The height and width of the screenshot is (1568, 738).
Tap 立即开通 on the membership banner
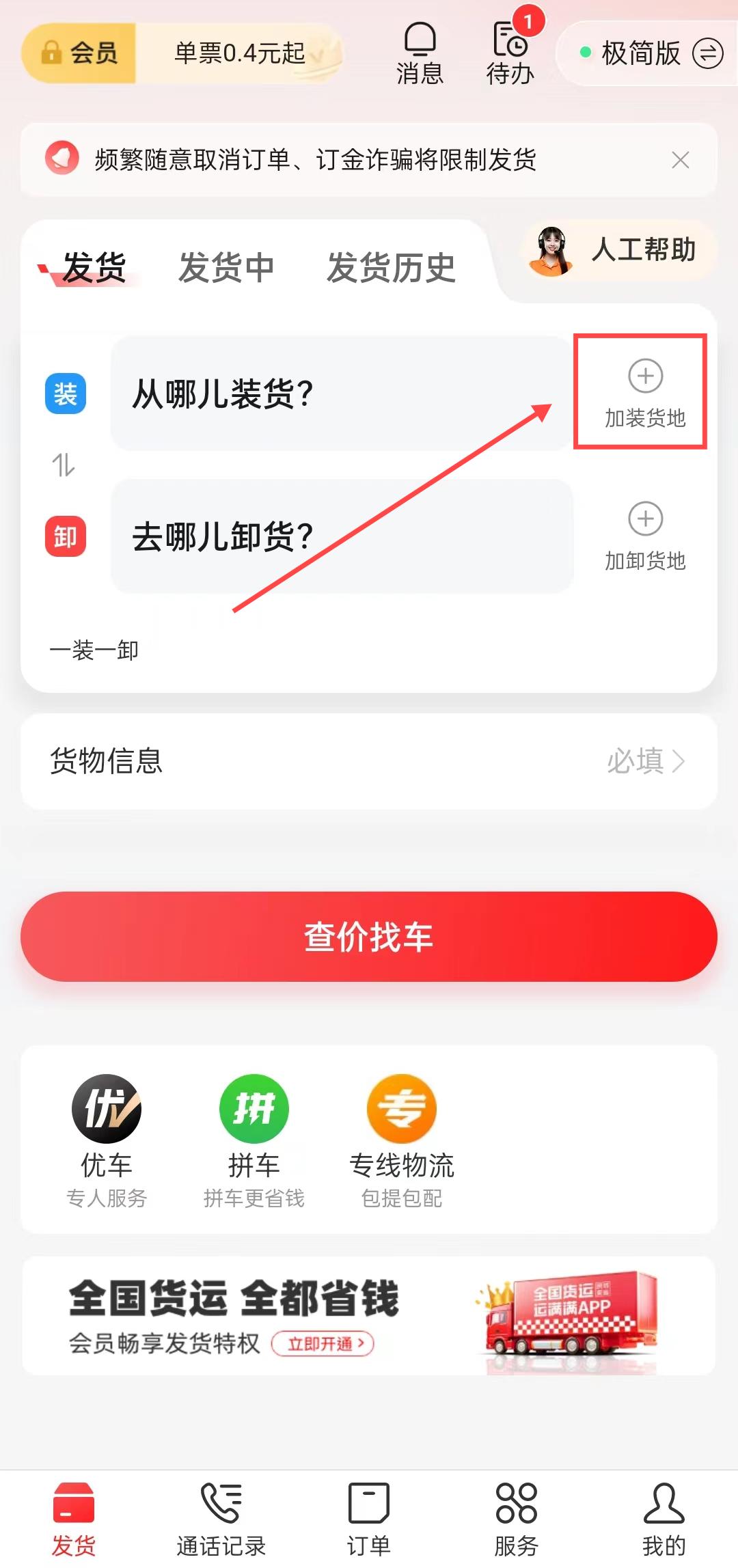tap(323, 1344)
